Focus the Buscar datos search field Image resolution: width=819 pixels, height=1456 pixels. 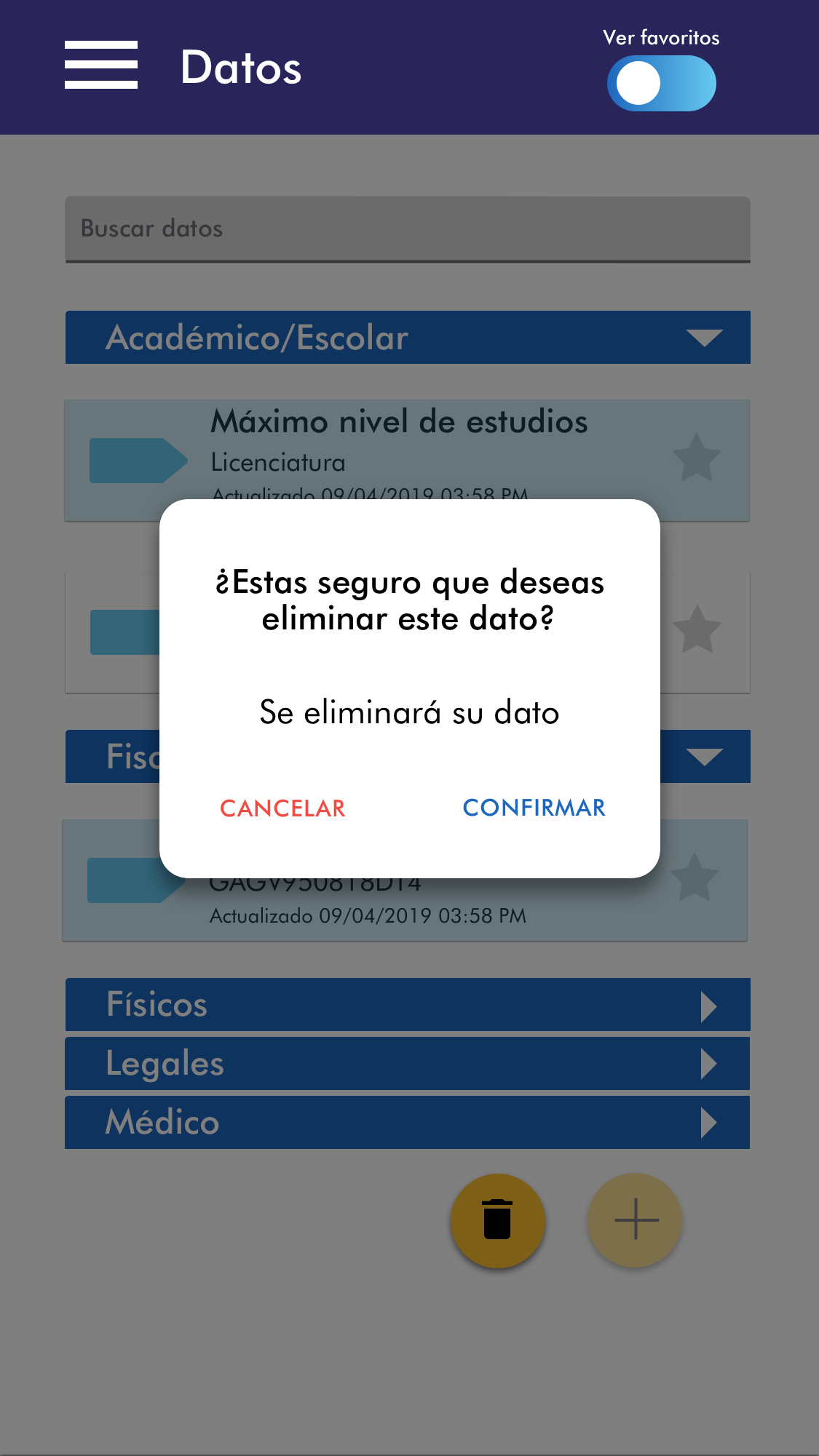click(x=408, y=228)
